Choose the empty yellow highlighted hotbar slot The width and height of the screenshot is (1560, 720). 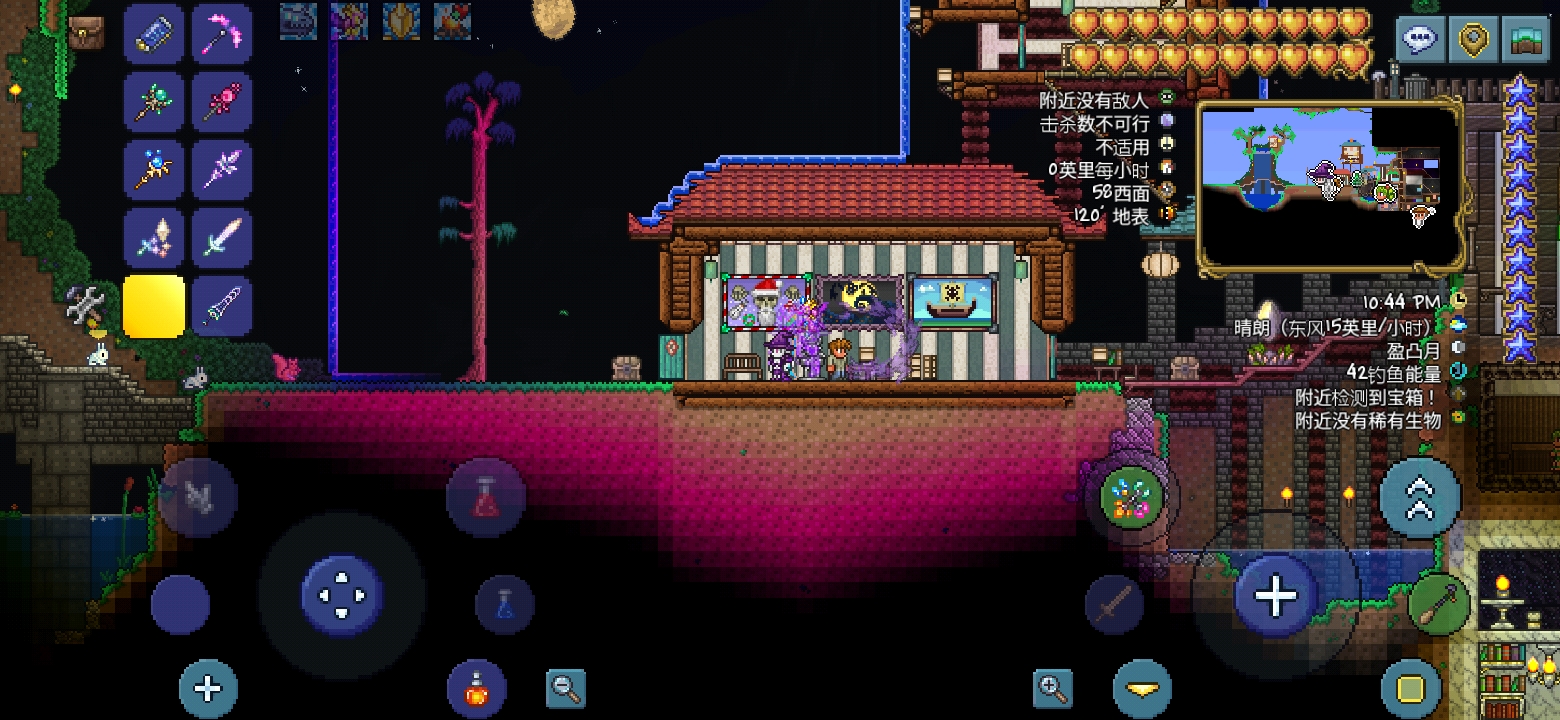[154, 306]
